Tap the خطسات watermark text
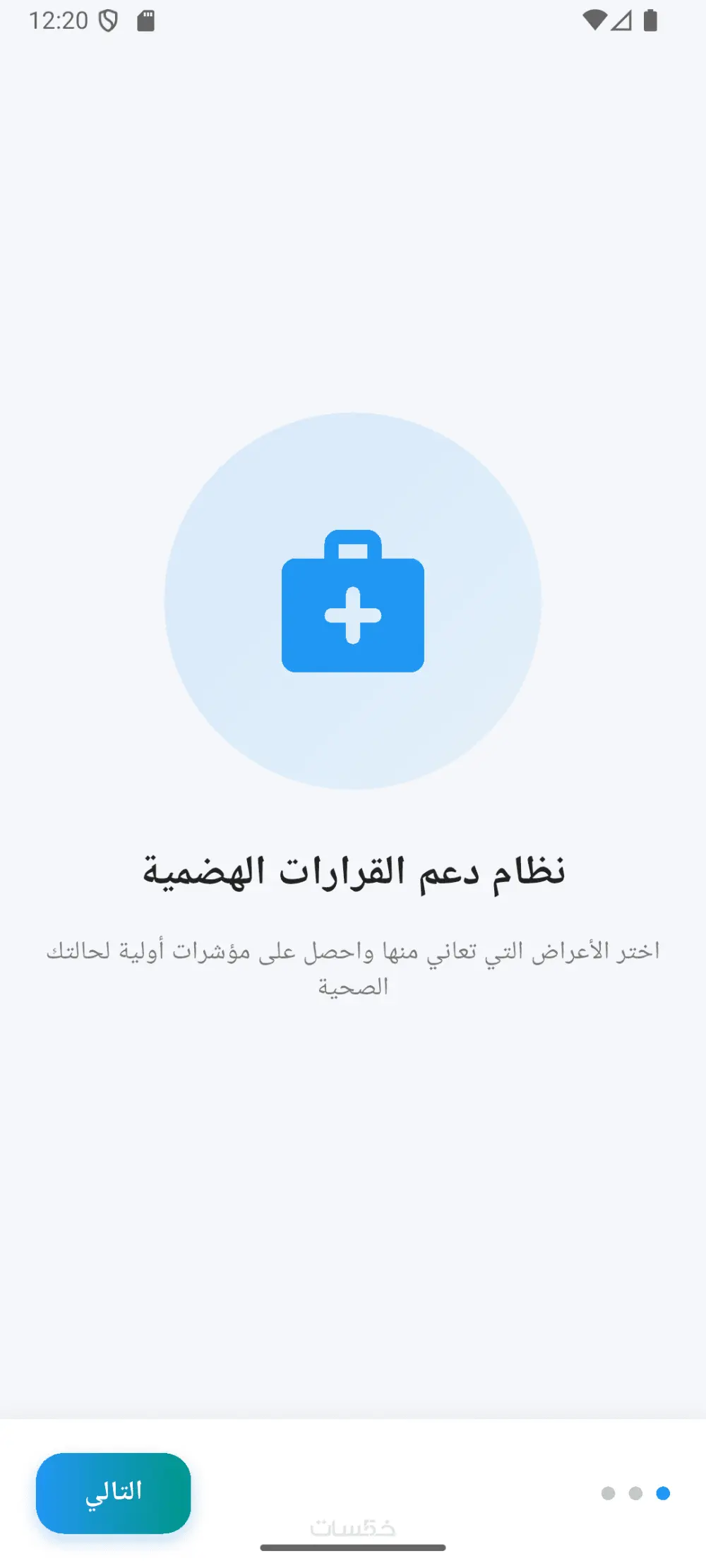 pos(353,1527)
